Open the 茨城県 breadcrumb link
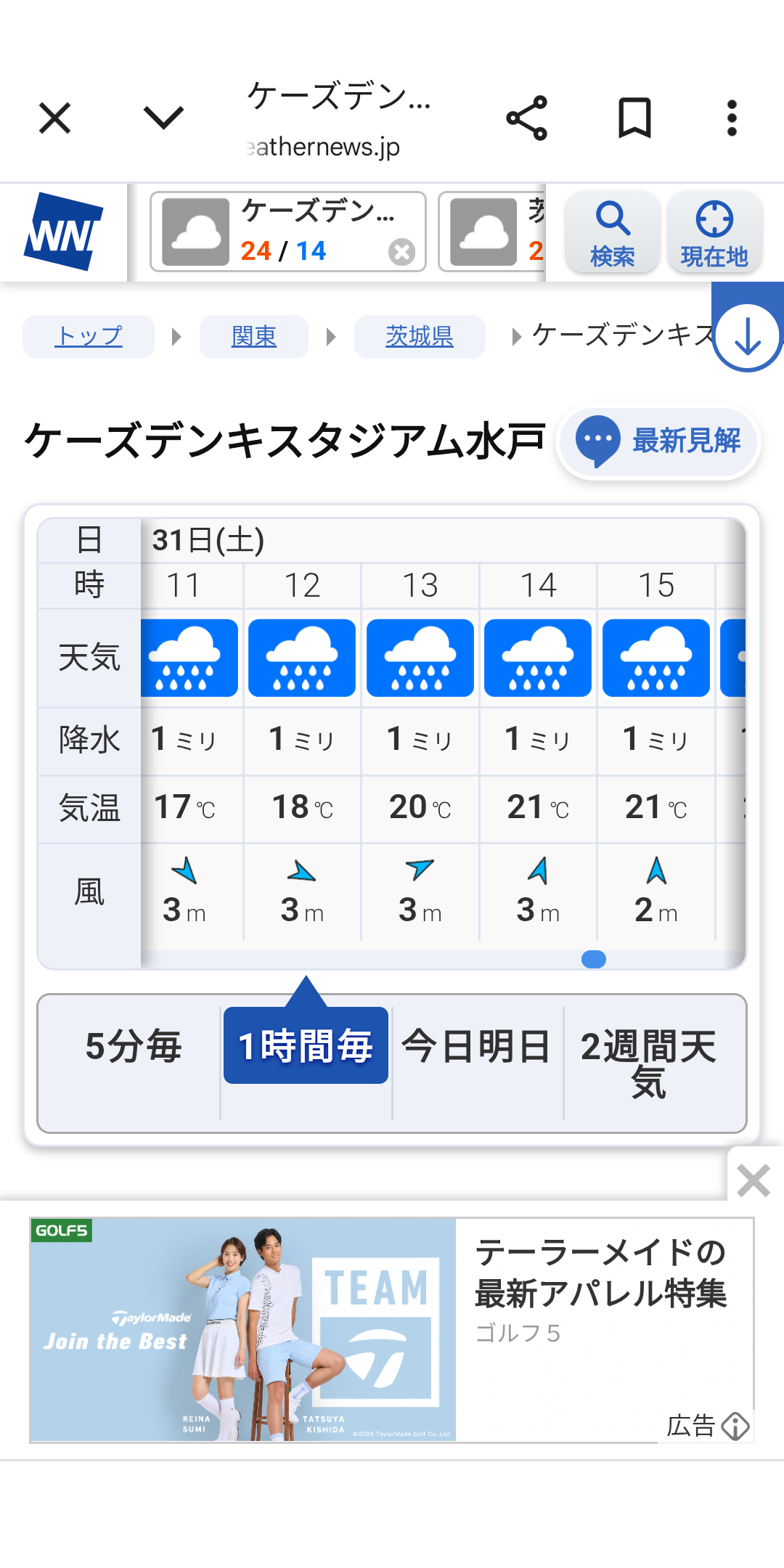 (x=419, y=337)
